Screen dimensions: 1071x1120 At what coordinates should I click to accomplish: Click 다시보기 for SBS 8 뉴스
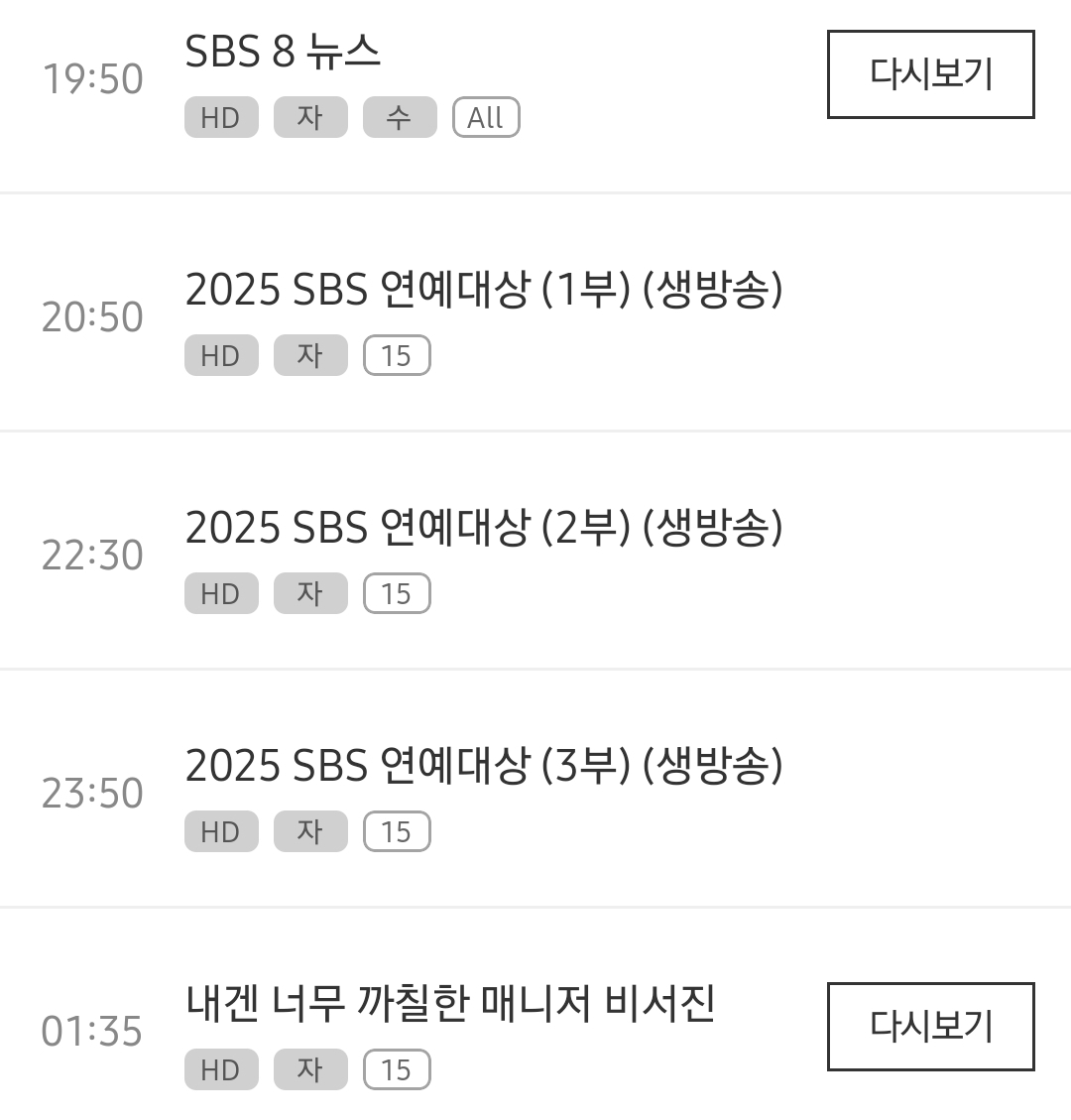[x=929, y=75]
